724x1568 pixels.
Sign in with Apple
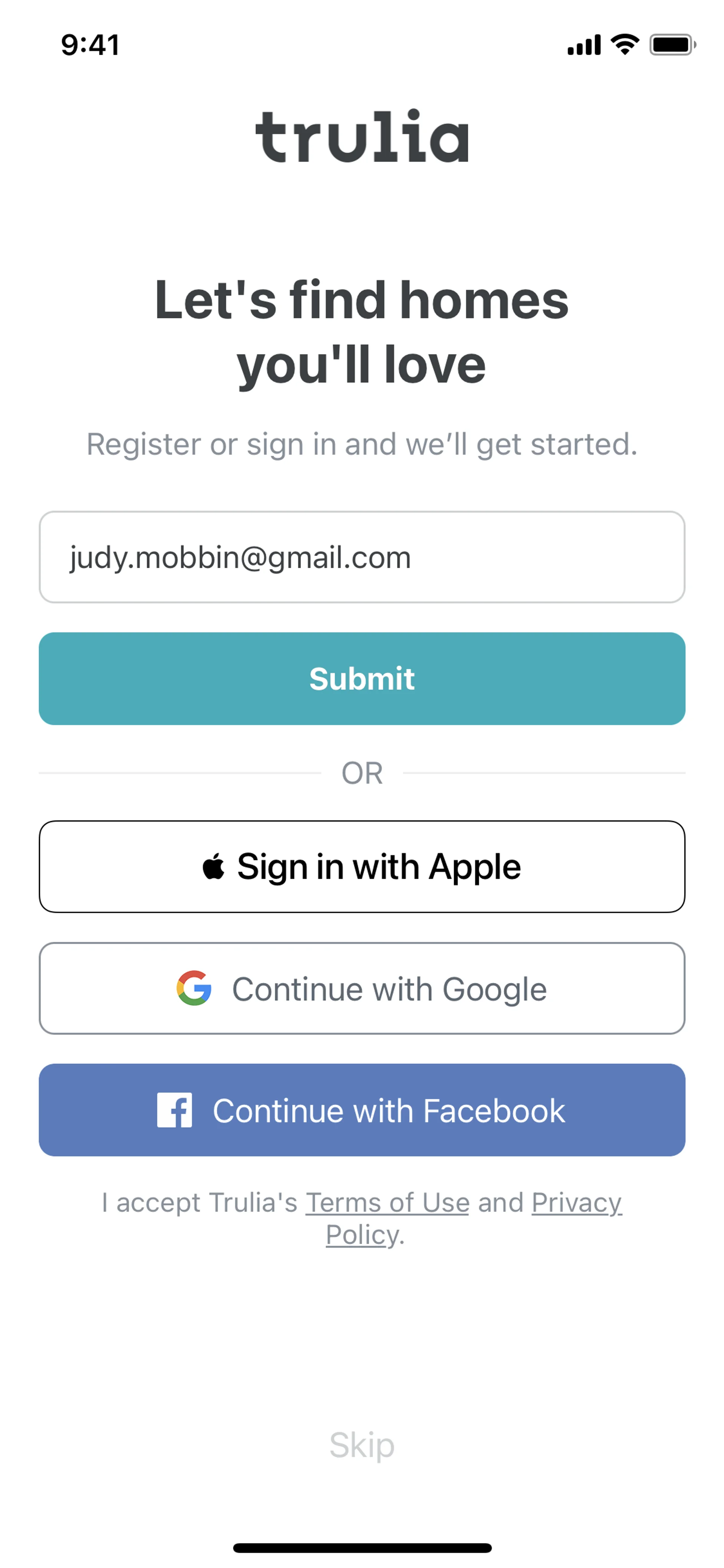[x=361, y=866]
